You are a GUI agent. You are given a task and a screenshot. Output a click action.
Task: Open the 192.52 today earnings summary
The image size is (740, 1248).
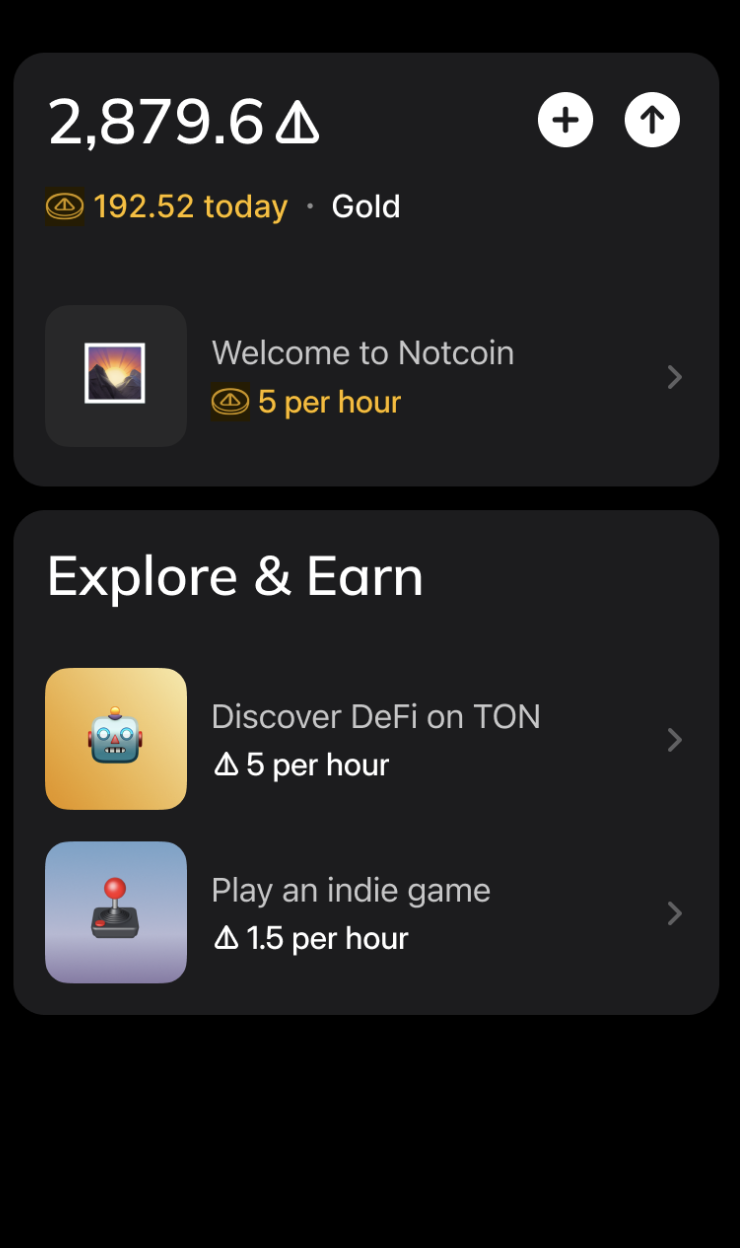[192, 206]
